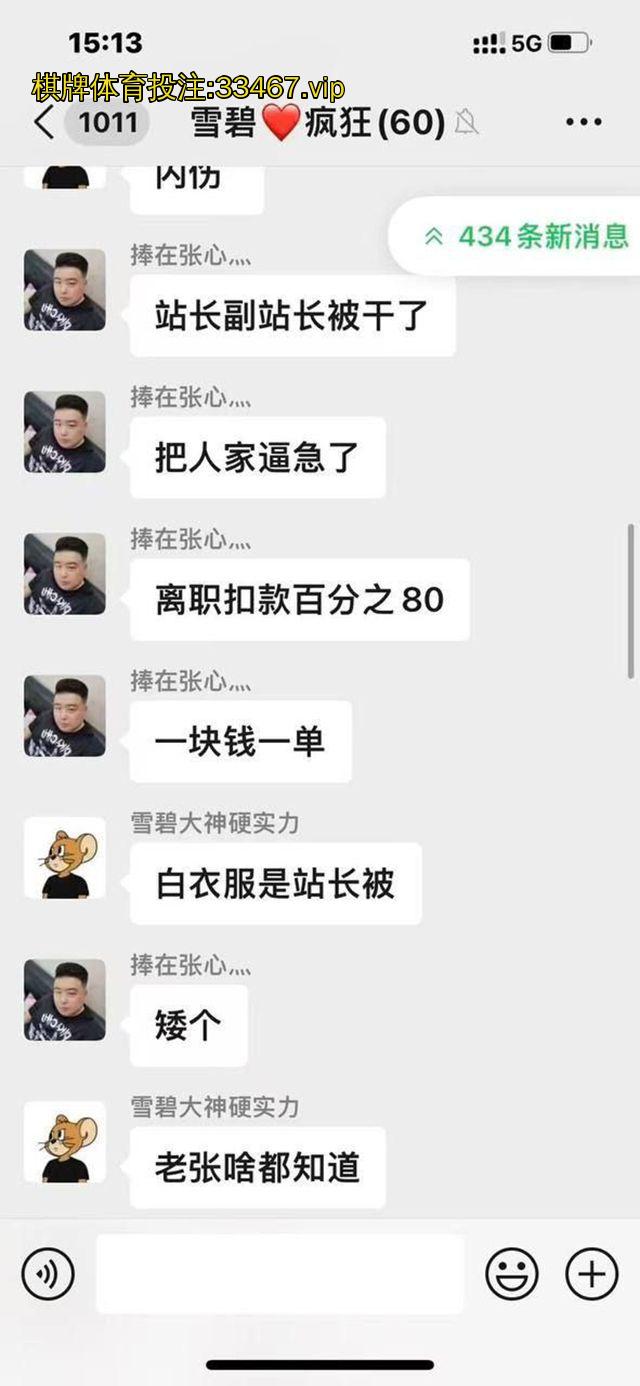Image resolution: width=640 pixels, height=1386 pixels.
Task: Open Jerry mouse avatar beside "白衣服是站长被"
Action: [x=65, y=858]
